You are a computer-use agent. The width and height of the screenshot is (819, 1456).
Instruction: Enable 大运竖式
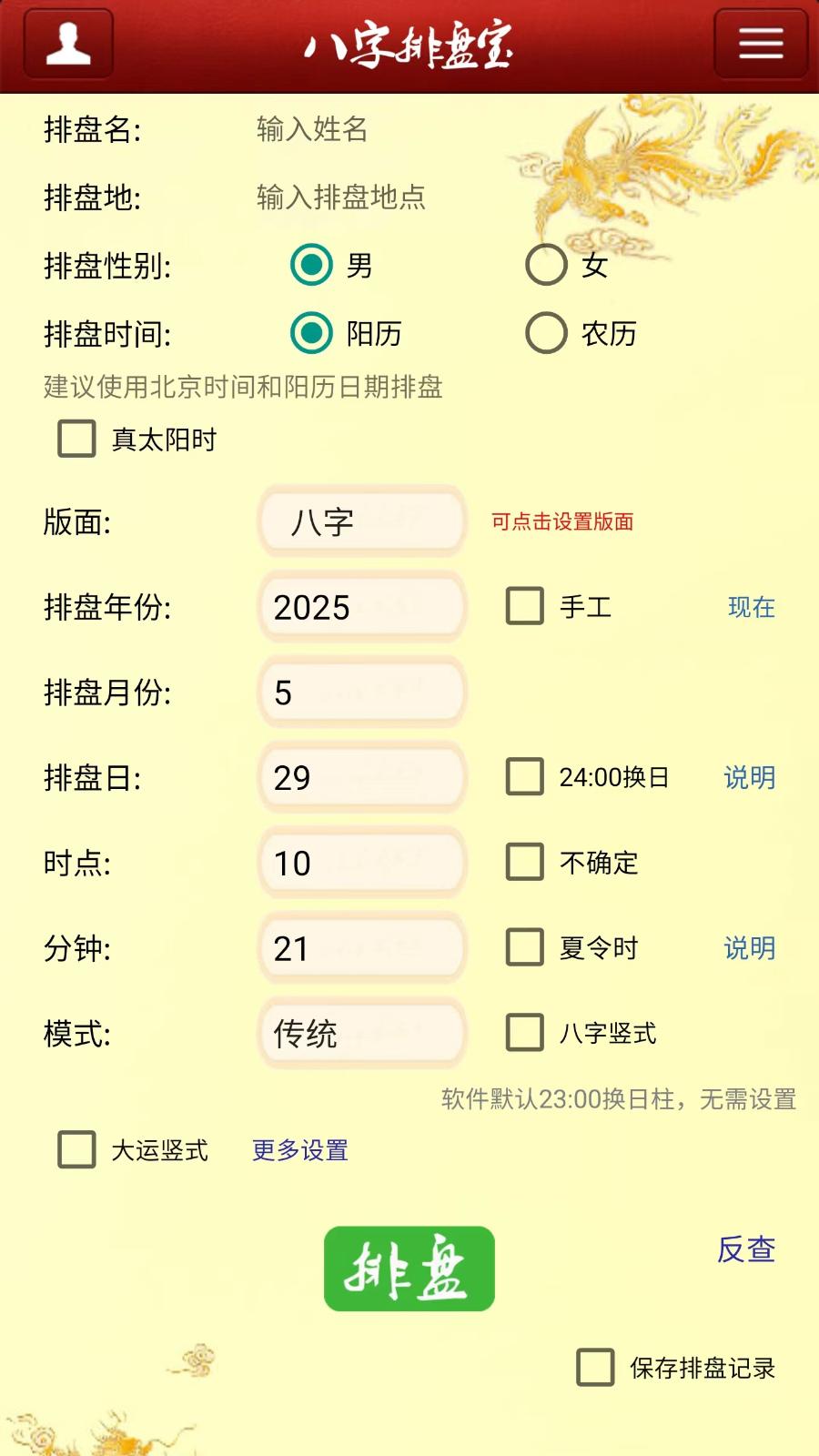[74, 1150]
